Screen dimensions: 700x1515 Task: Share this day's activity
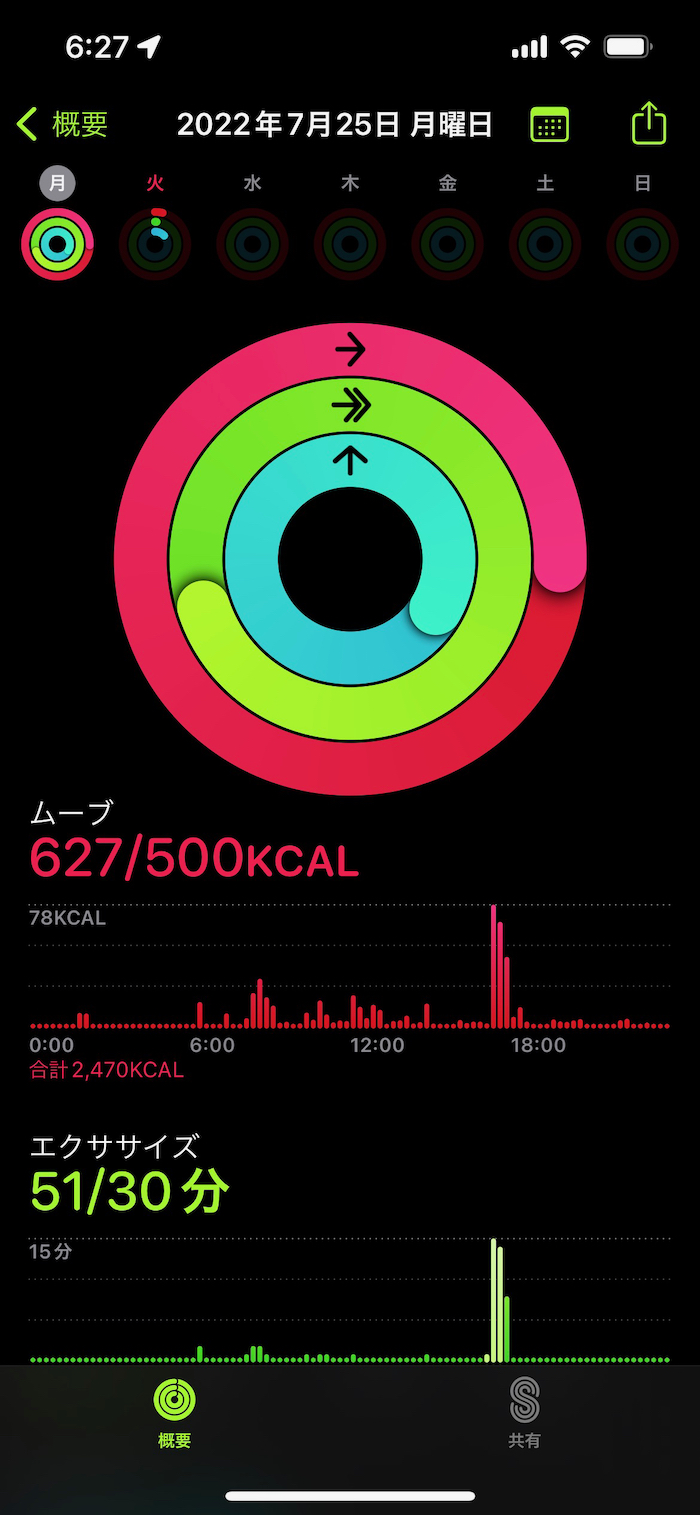(649, 124)
